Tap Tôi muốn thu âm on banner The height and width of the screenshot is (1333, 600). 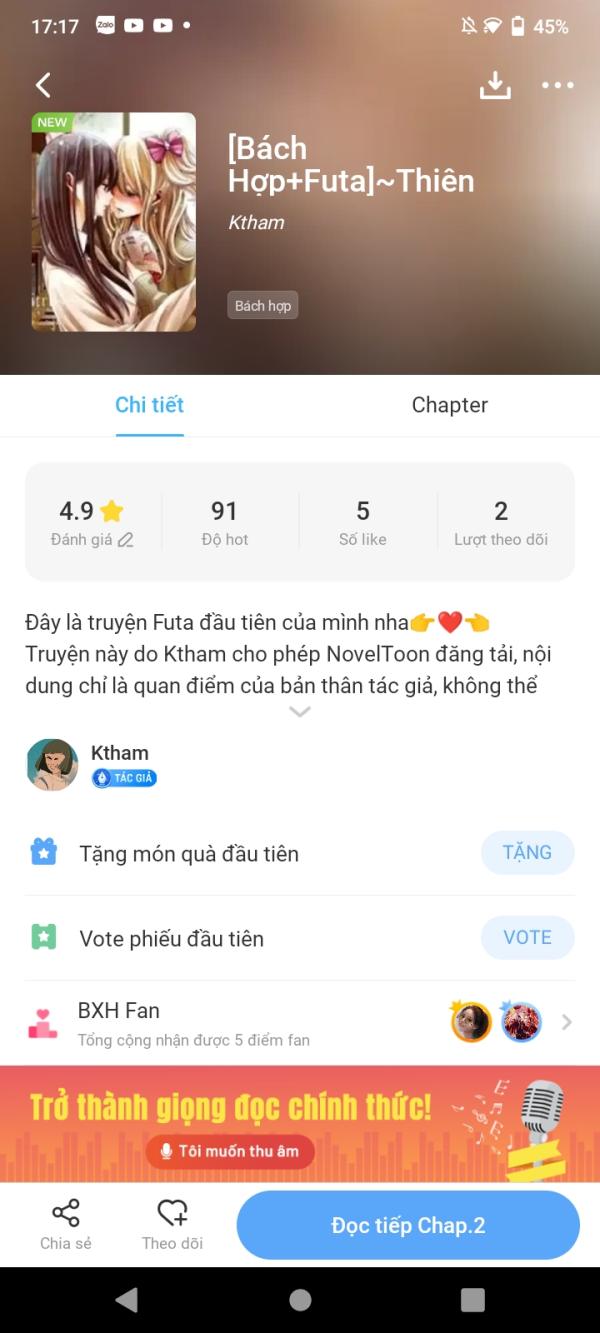point(230,1151)
